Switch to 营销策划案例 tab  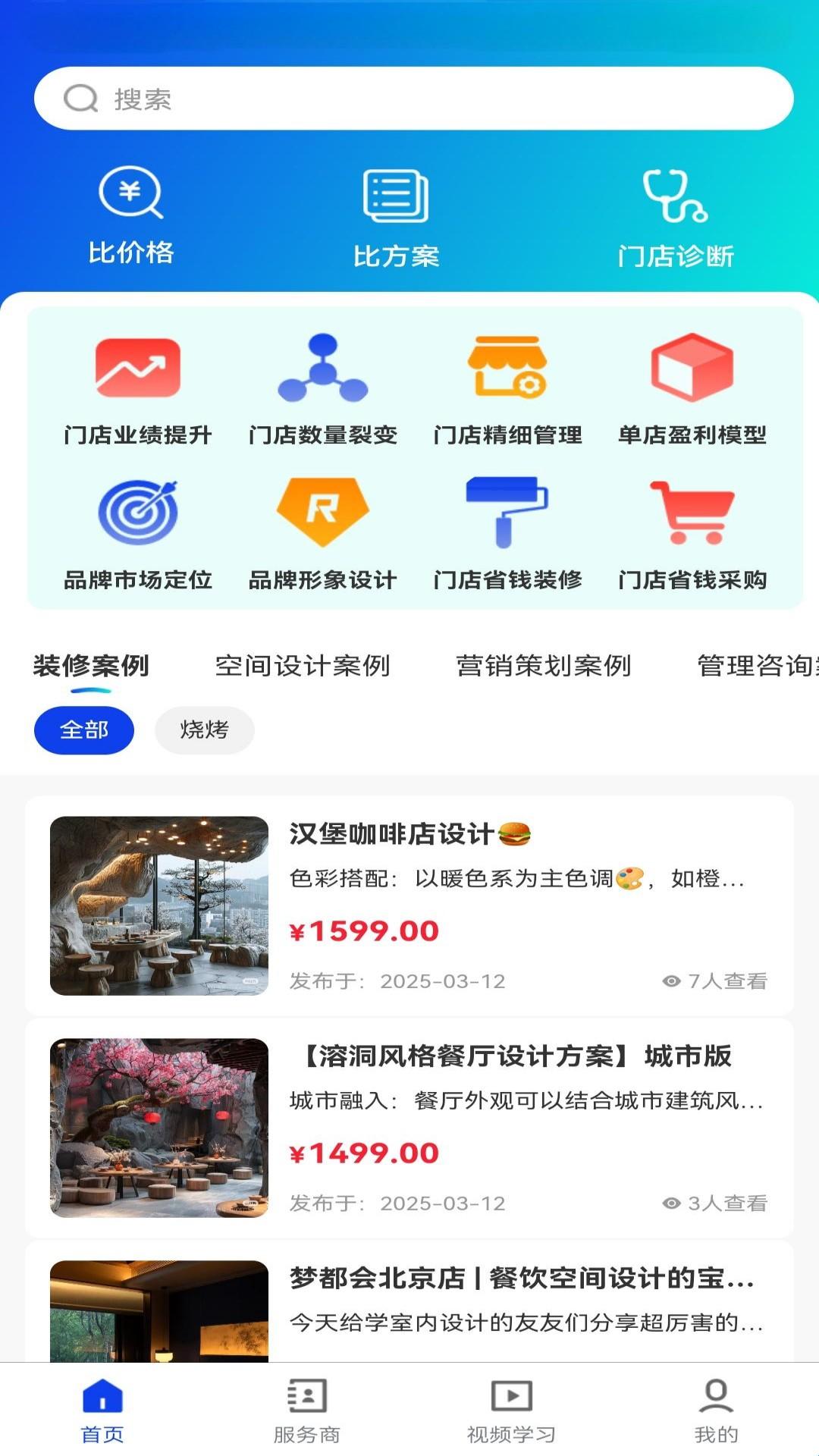point(543,666)
